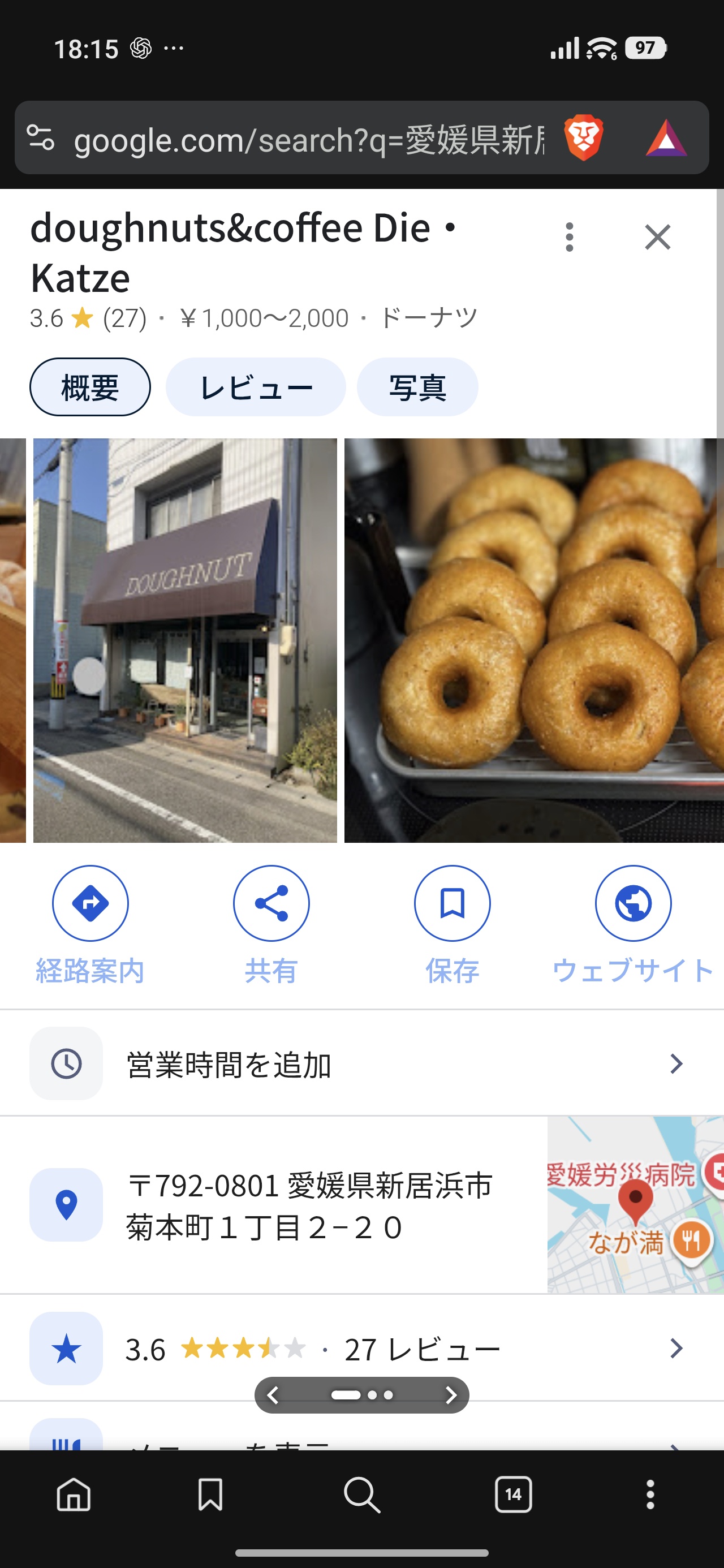Tap the Brave Shields lion icon

coord(583,138)
